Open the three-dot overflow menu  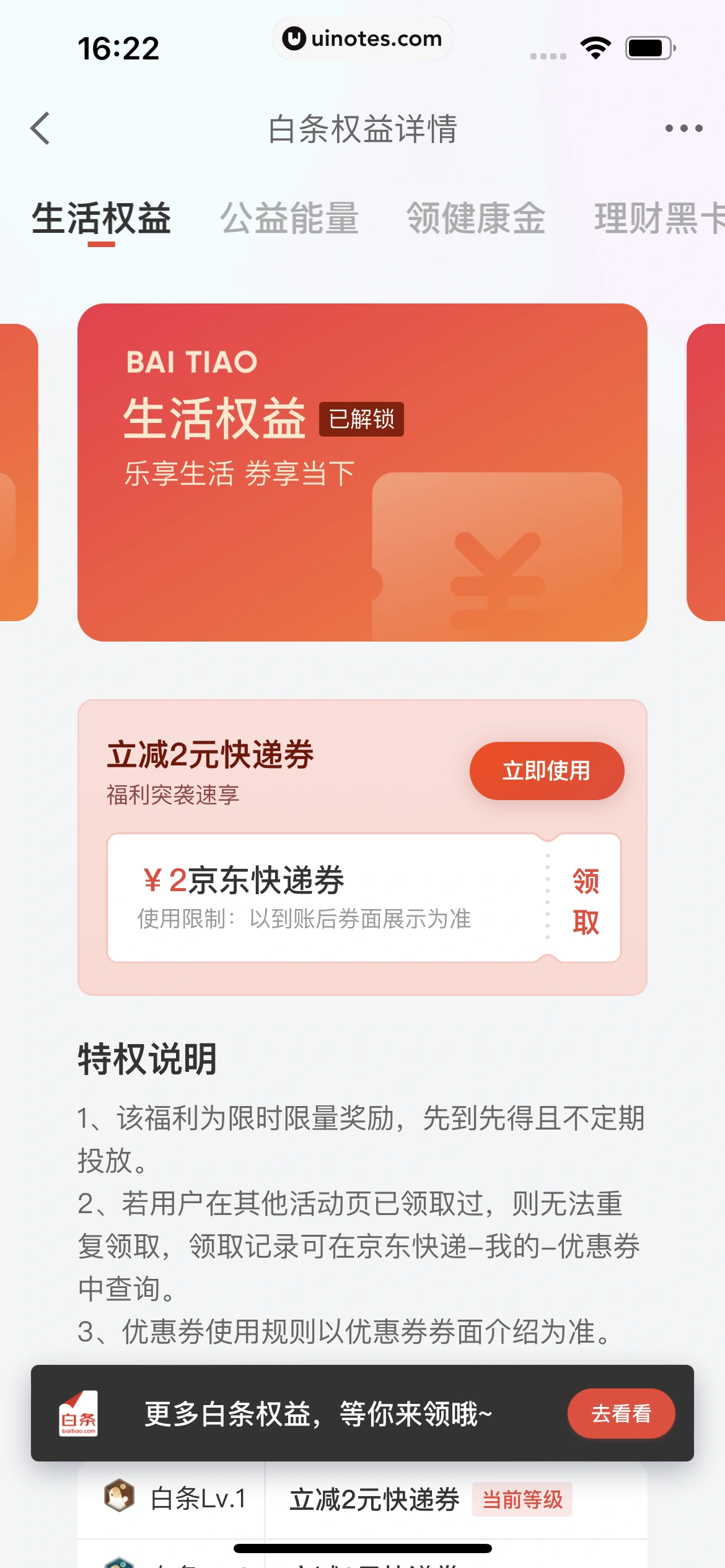[x=683, y=129]
